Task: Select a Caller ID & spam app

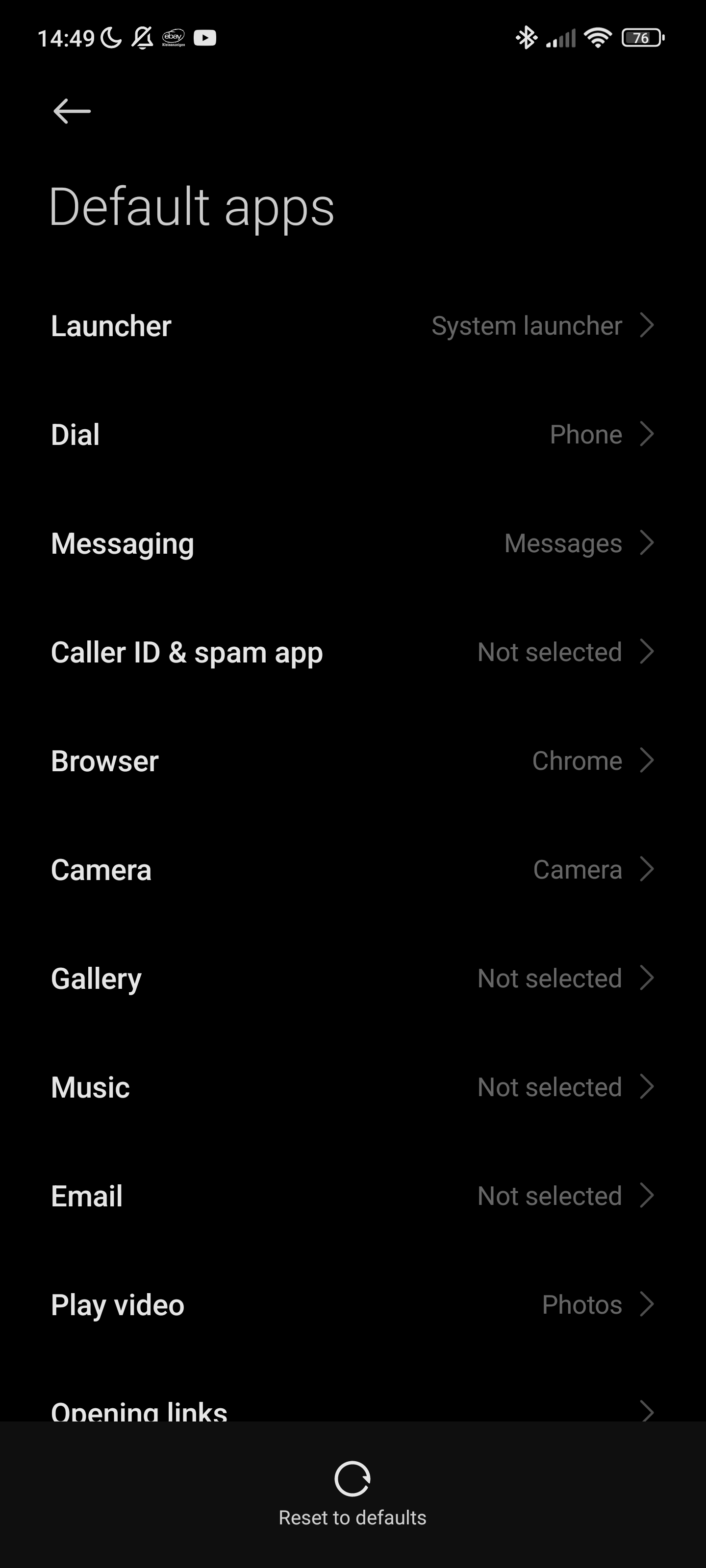Action: click(353, 652)
